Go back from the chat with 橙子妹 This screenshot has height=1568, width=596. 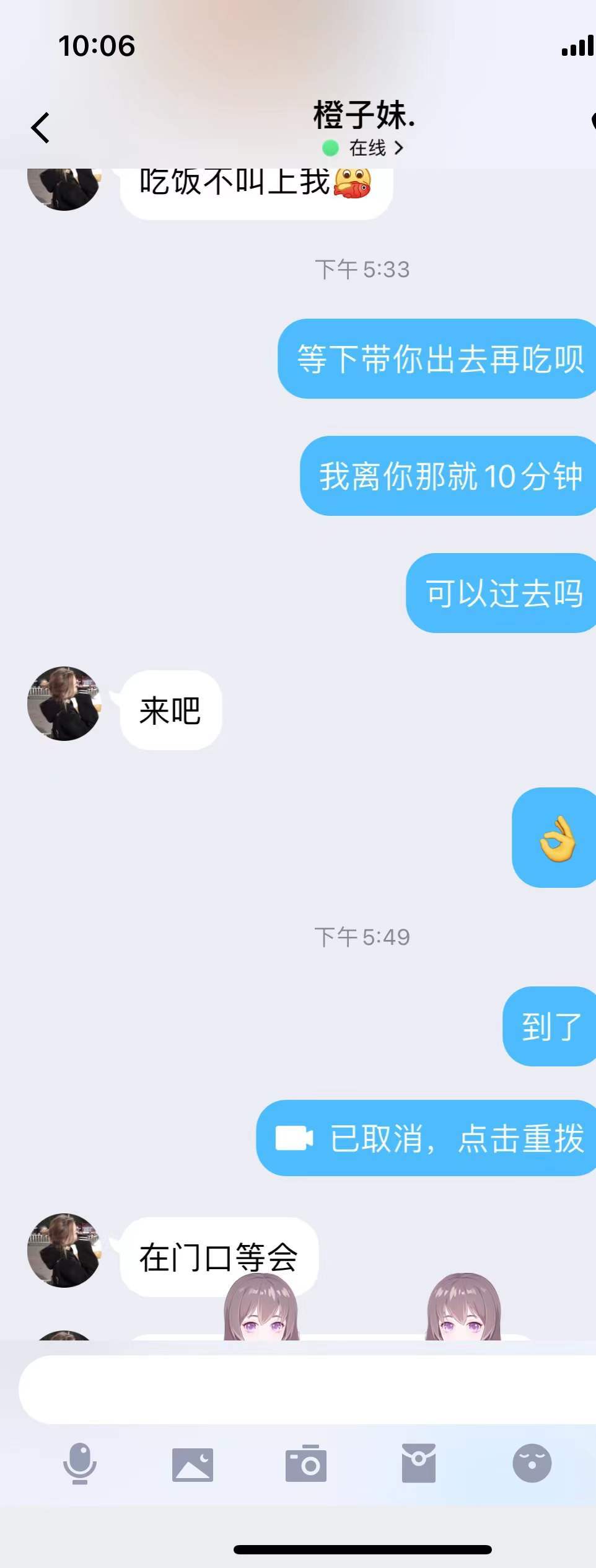(x=40, y=128)
